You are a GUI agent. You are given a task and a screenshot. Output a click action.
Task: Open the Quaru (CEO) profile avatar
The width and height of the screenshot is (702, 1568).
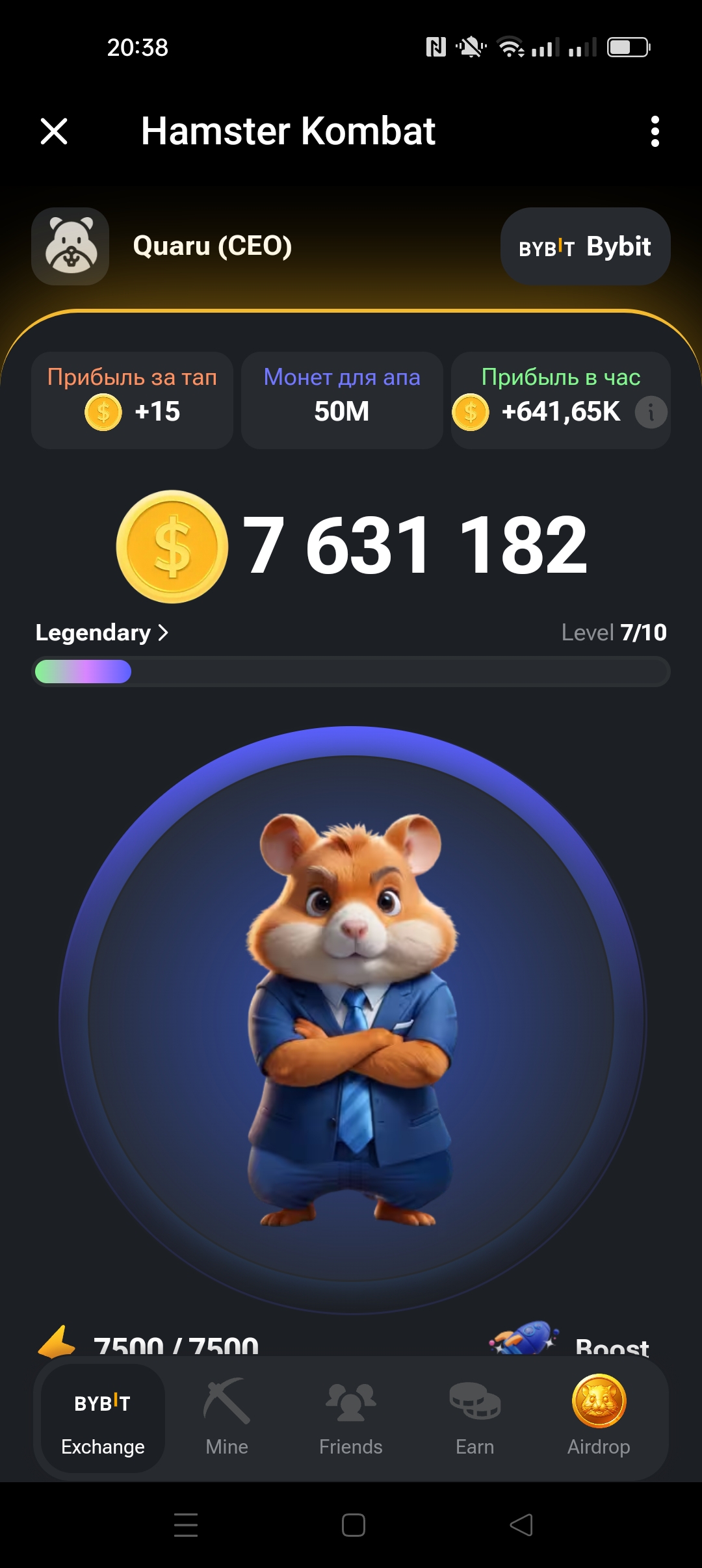70,246
